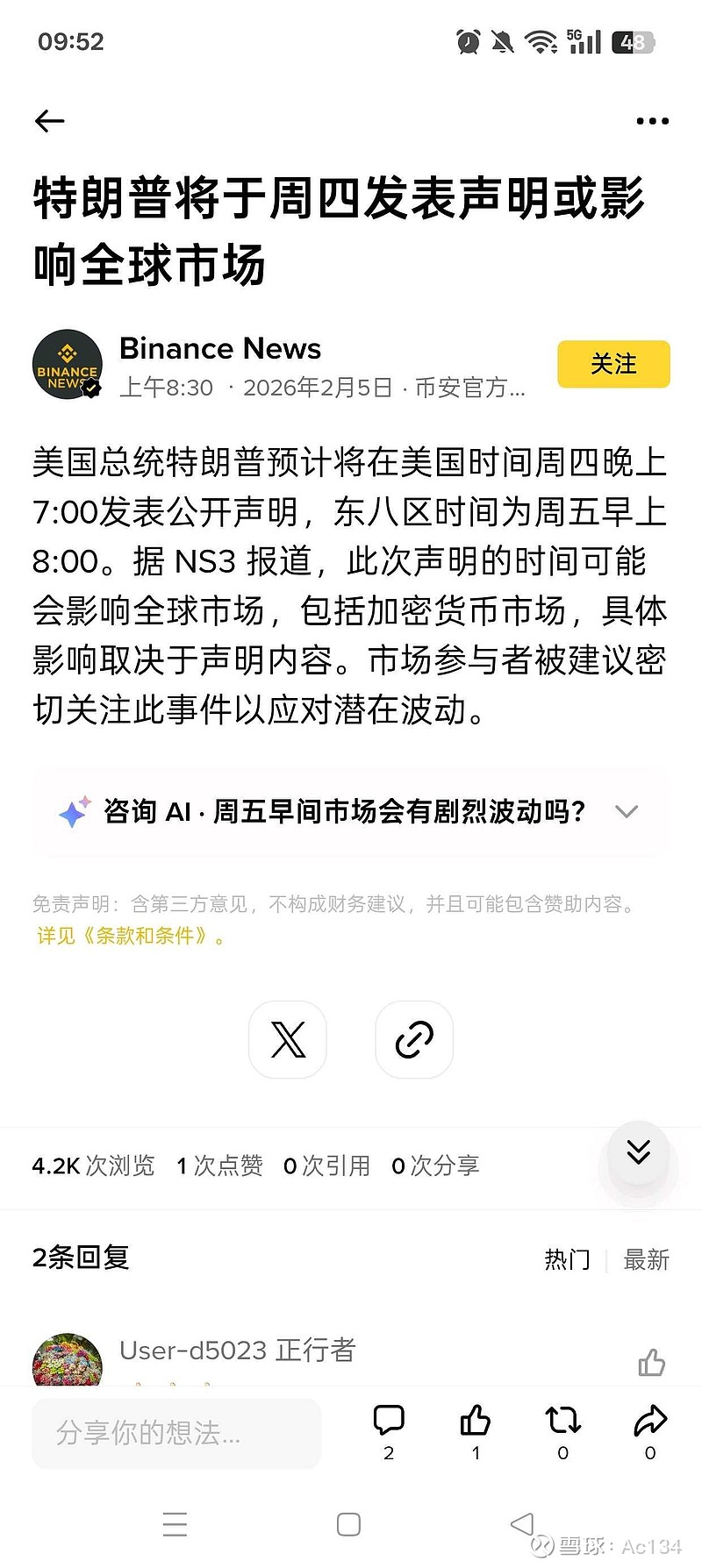Switch replies sorting to 最新
Viewport: 702px width, 1568px height.
point(647,1259)
